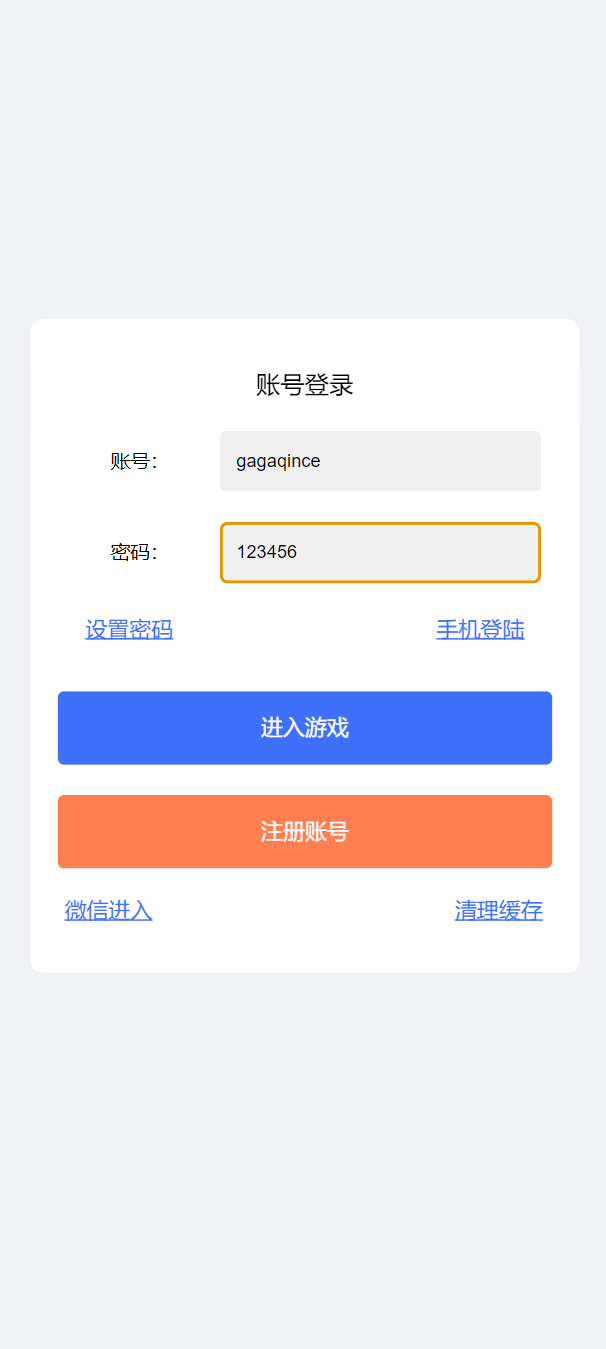Switch to 手机登陆 phone login
The height and width of the screenshot is (1349, 606).
pos(480,630)
